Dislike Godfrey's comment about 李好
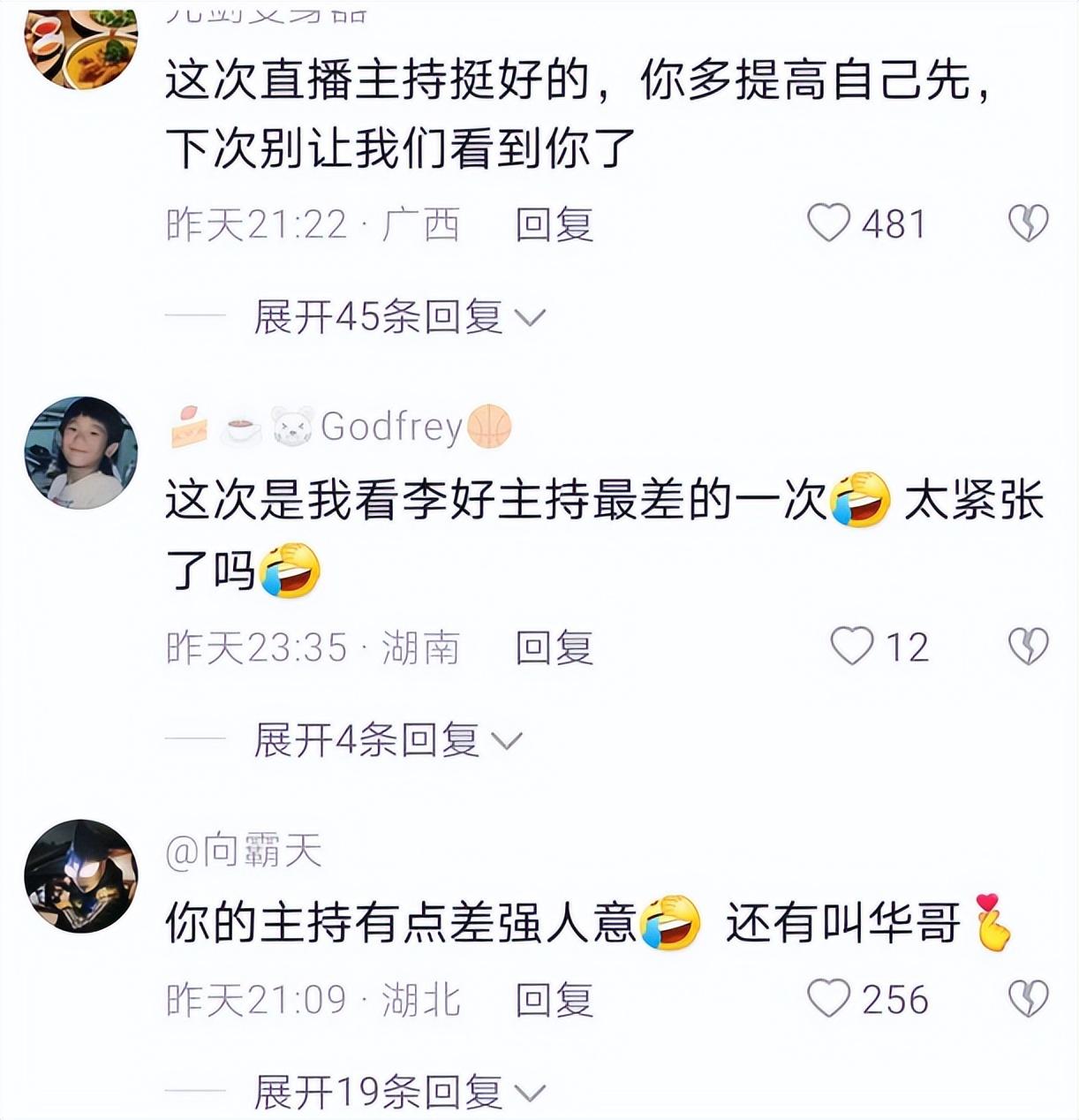Viewport: 1079px width, 1120px height. coord(1028,647)
